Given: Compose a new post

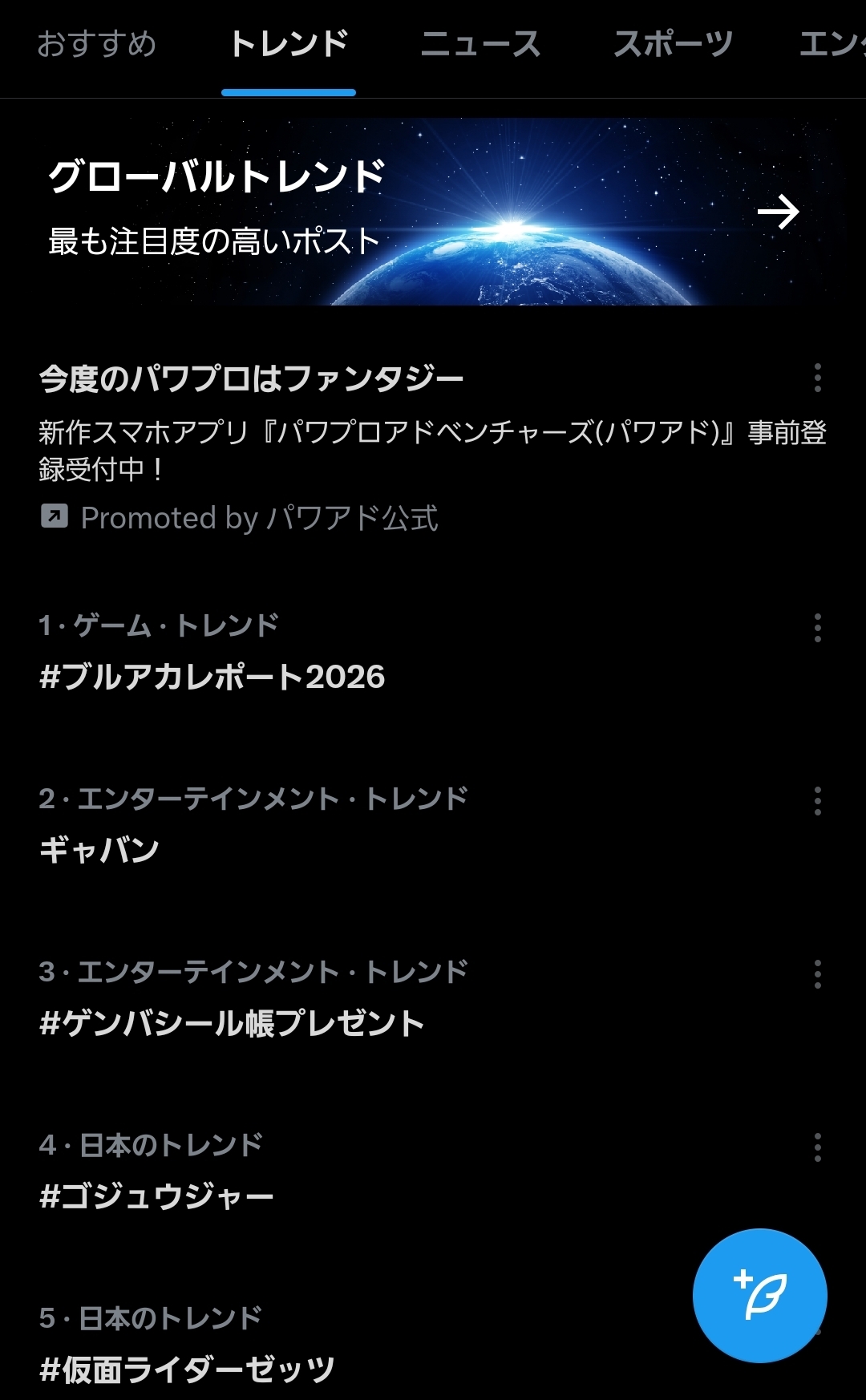Looking at the screenshot, I should (759, 1295).
